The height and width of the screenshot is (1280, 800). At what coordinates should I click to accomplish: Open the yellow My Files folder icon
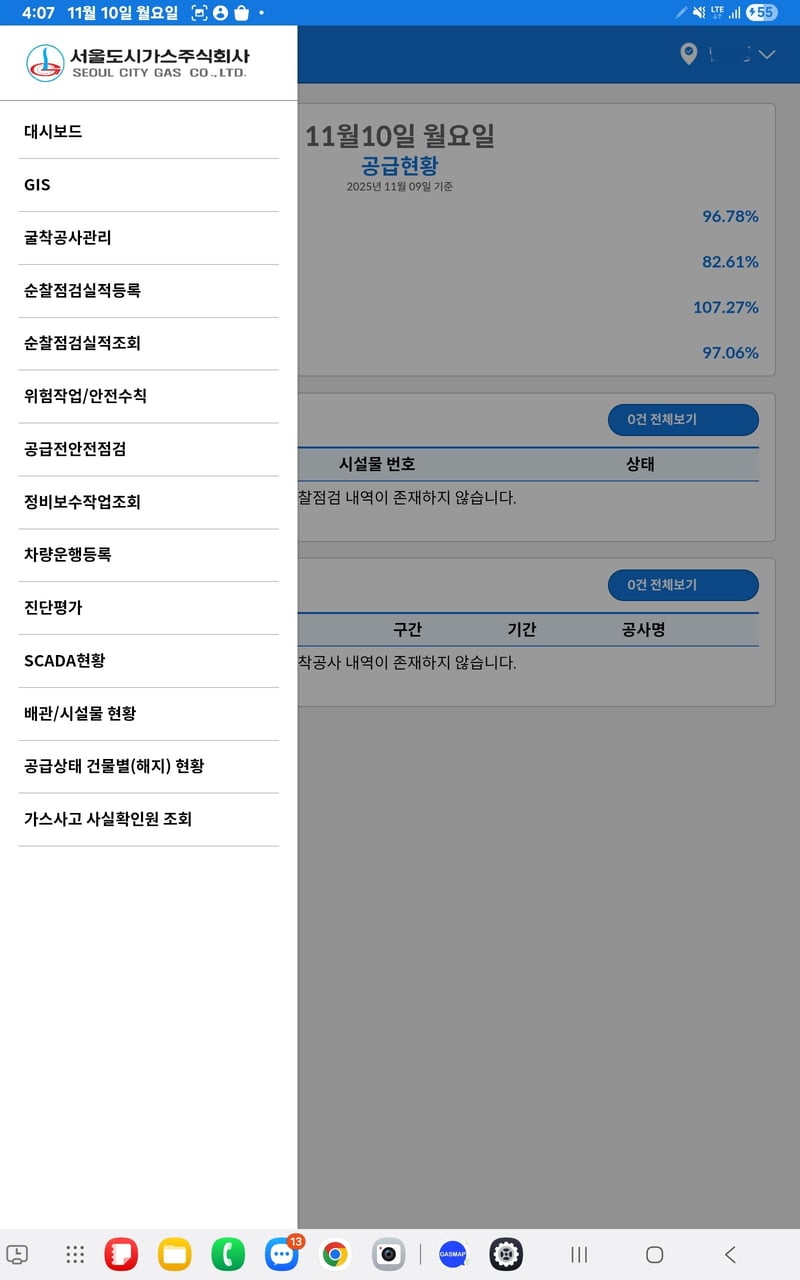tap(172, 1253)
